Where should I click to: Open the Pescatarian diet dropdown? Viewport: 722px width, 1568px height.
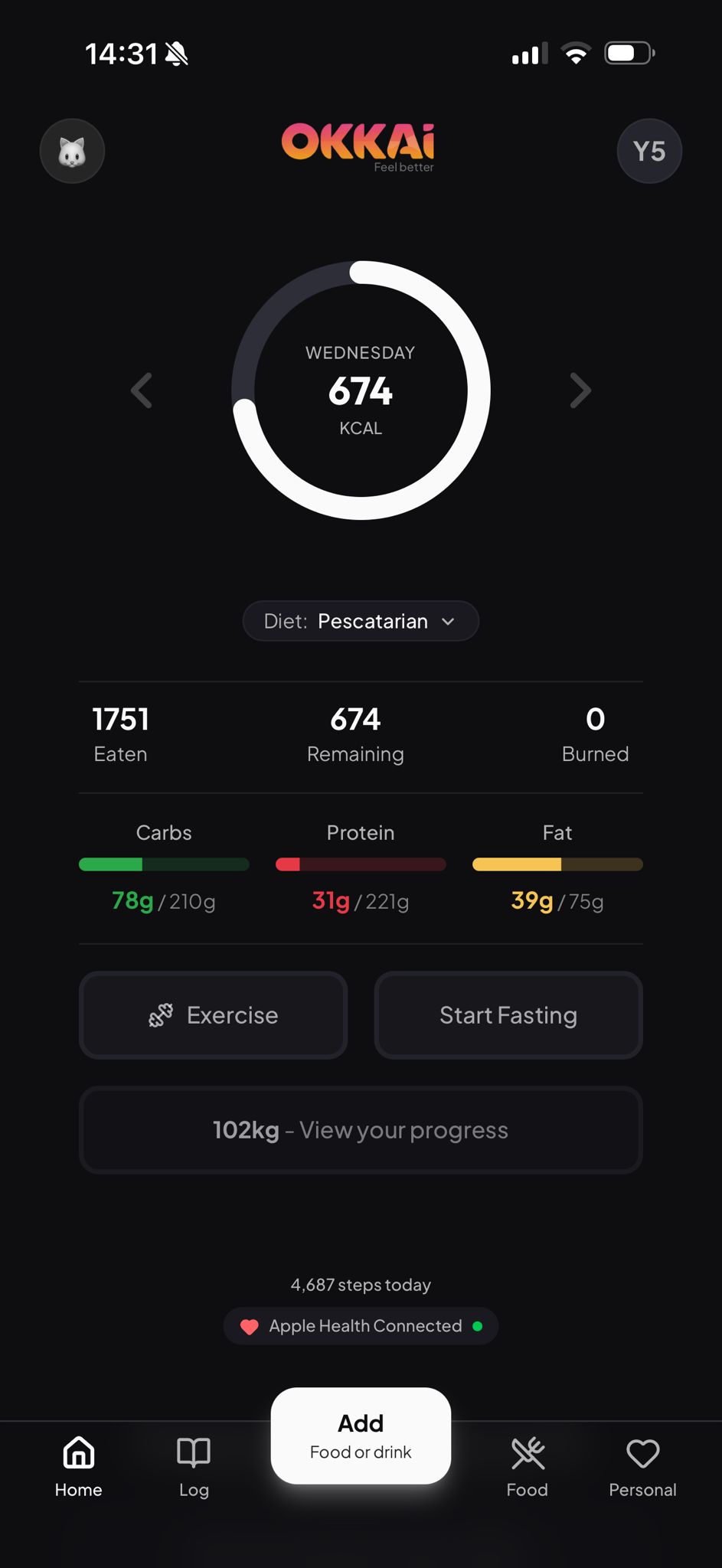360,621
